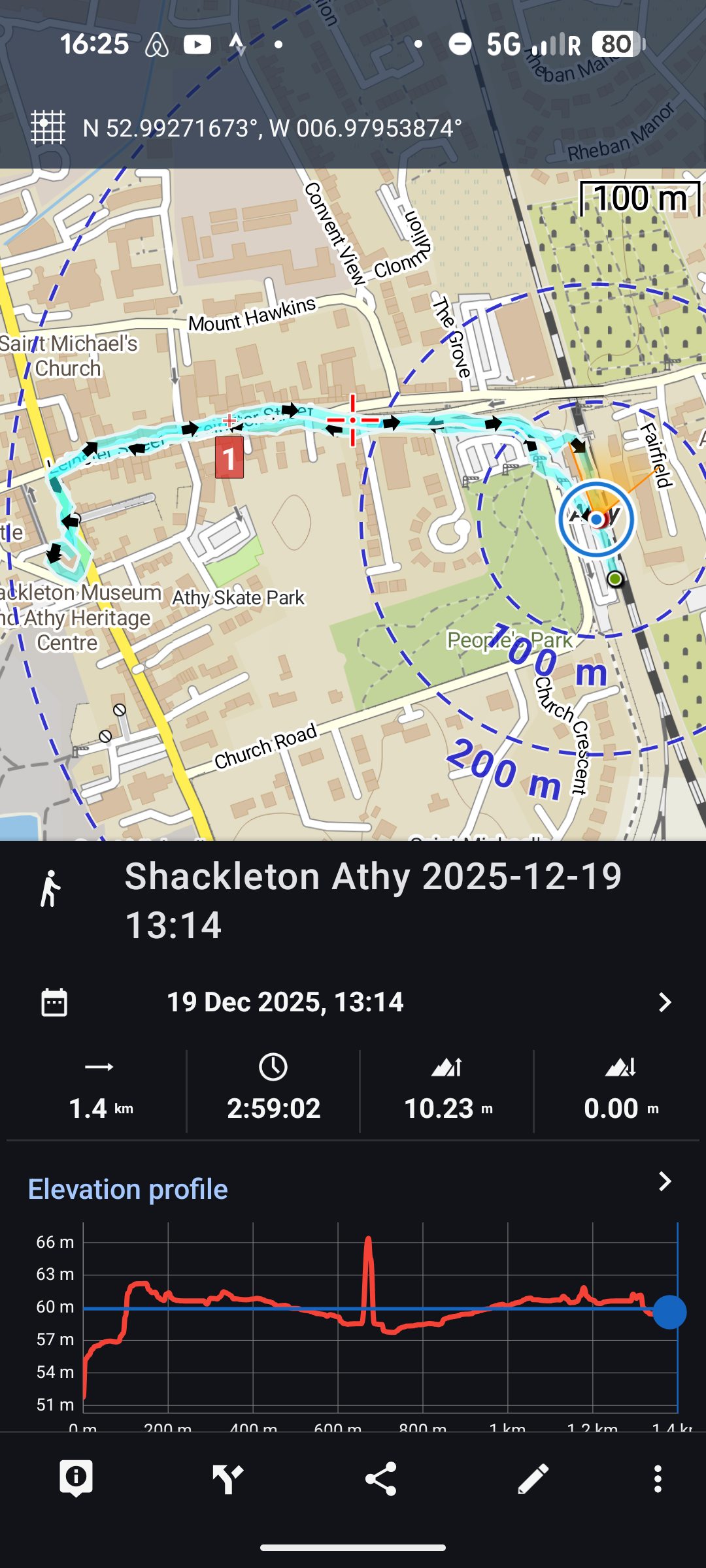
Task: Open the 19 Dec 2025 date row
Action: point(353,1002)
